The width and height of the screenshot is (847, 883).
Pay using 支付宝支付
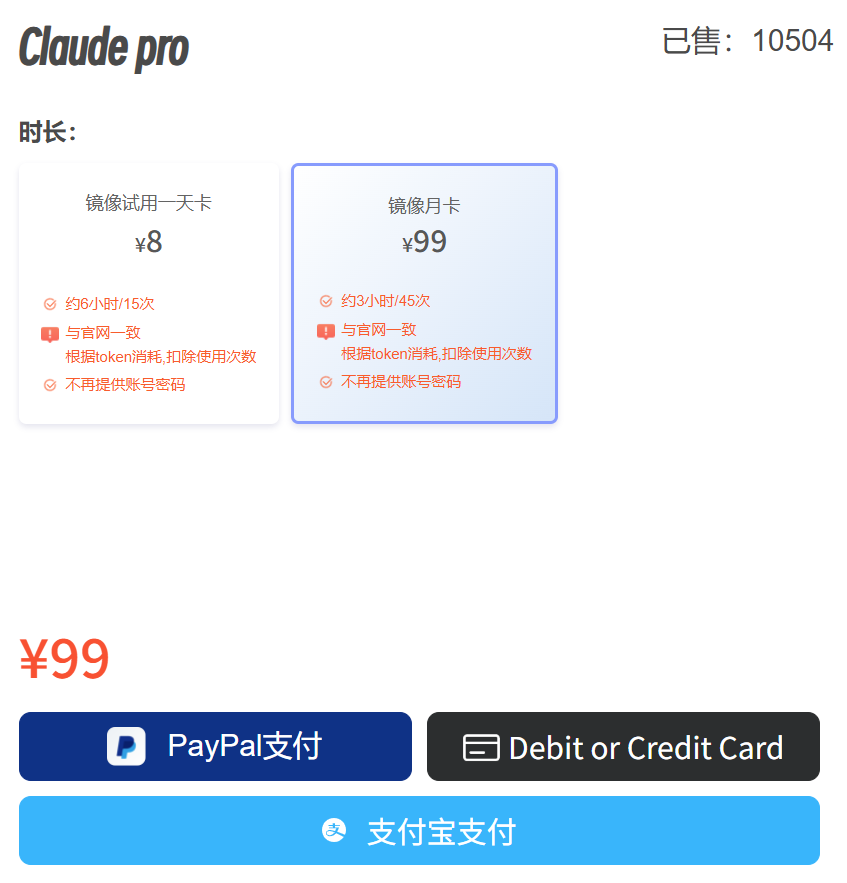[419, 831]
